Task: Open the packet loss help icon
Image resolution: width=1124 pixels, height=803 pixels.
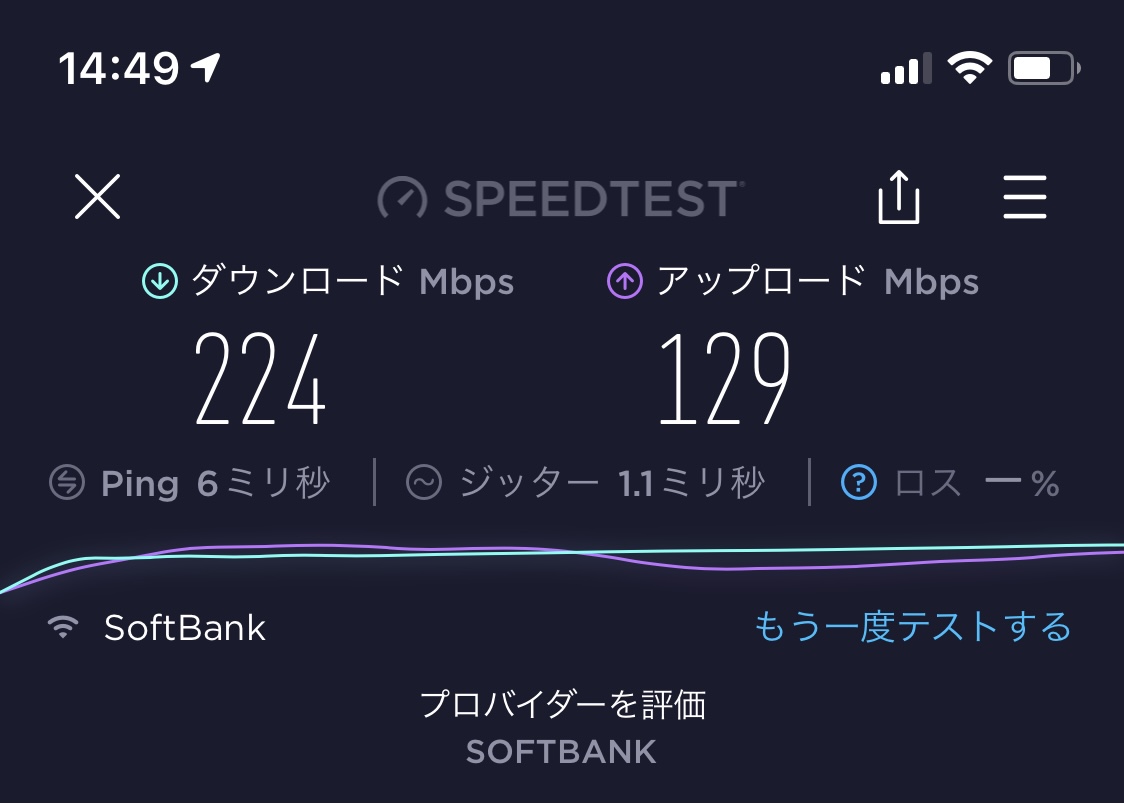Action: coord(859,484)
